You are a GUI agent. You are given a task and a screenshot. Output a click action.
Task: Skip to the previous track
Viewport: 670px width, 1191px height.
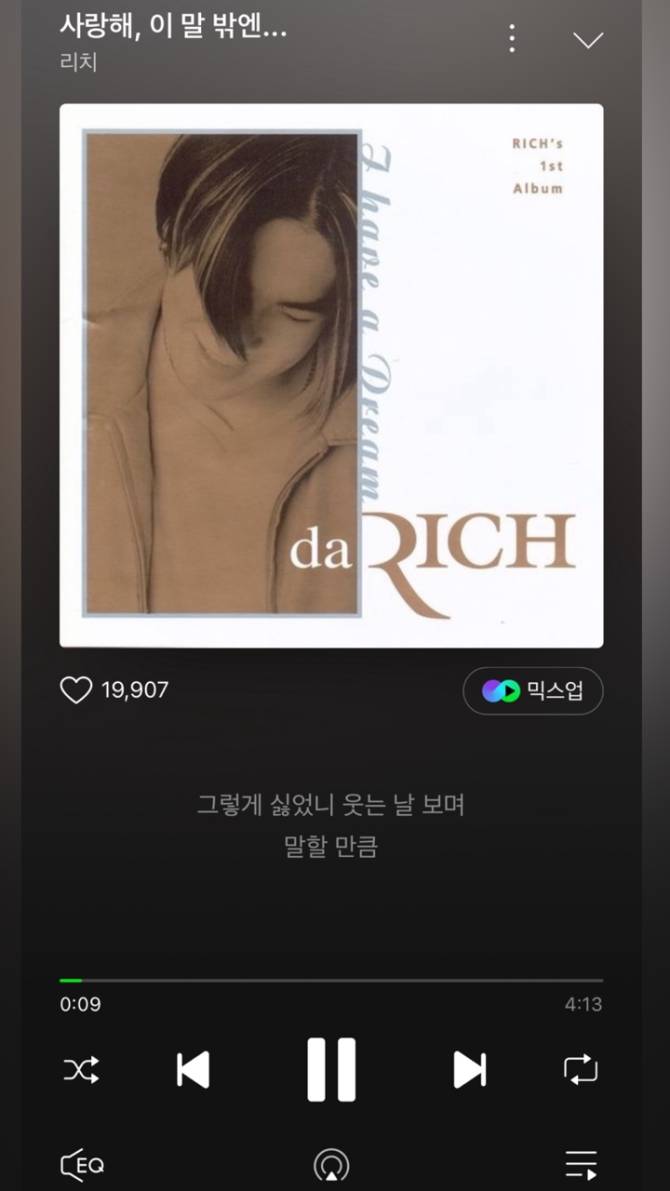click(x=193, y=1070)
